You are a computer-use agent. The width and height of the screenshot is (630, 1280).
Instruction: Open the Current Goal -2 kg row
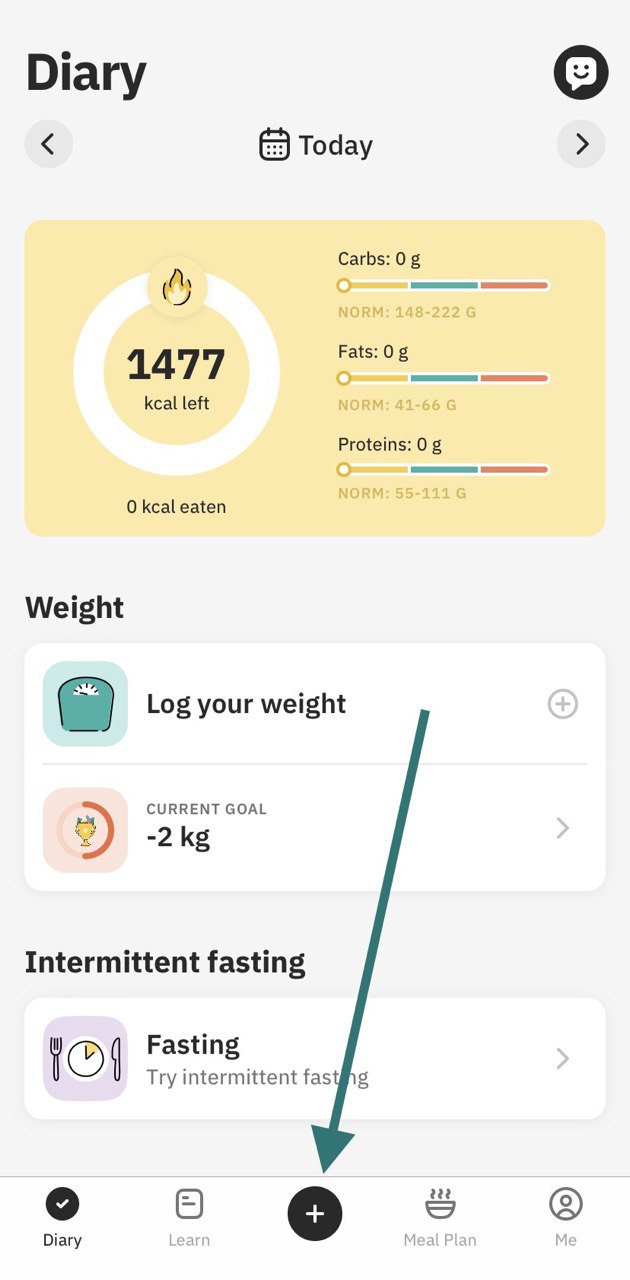tap(315, 828)
